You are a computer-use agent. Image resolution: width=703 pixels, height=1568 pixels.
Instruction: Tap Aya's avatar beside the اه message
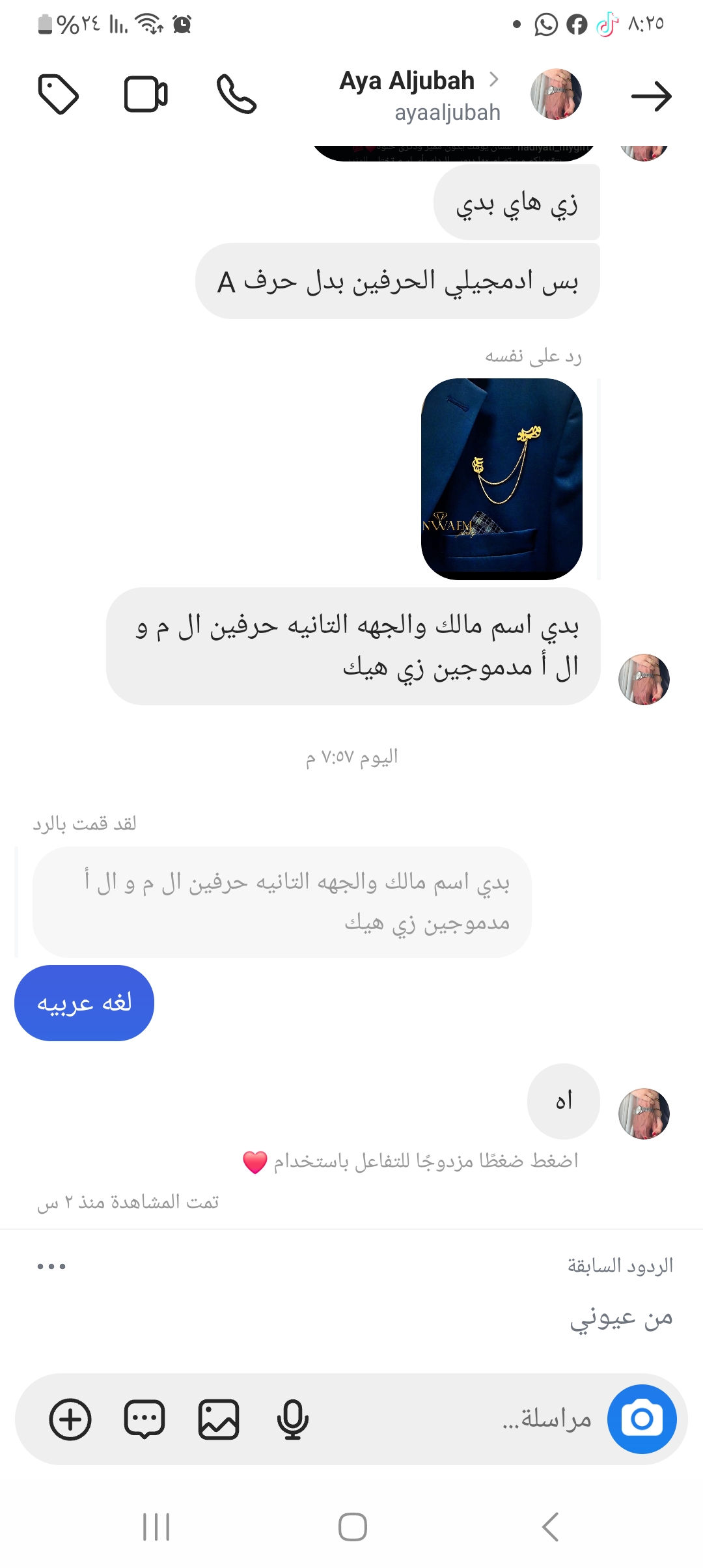coord(643,1113)
